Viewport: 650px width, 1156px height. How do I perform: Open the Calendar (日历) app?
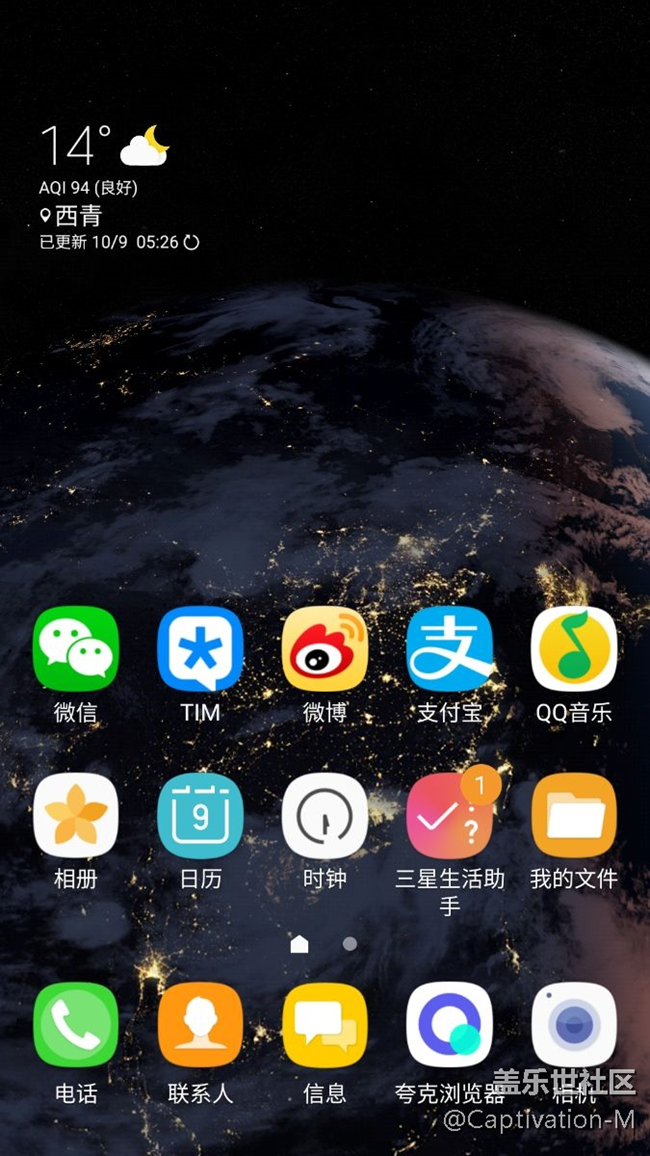(x=200, y=815)
